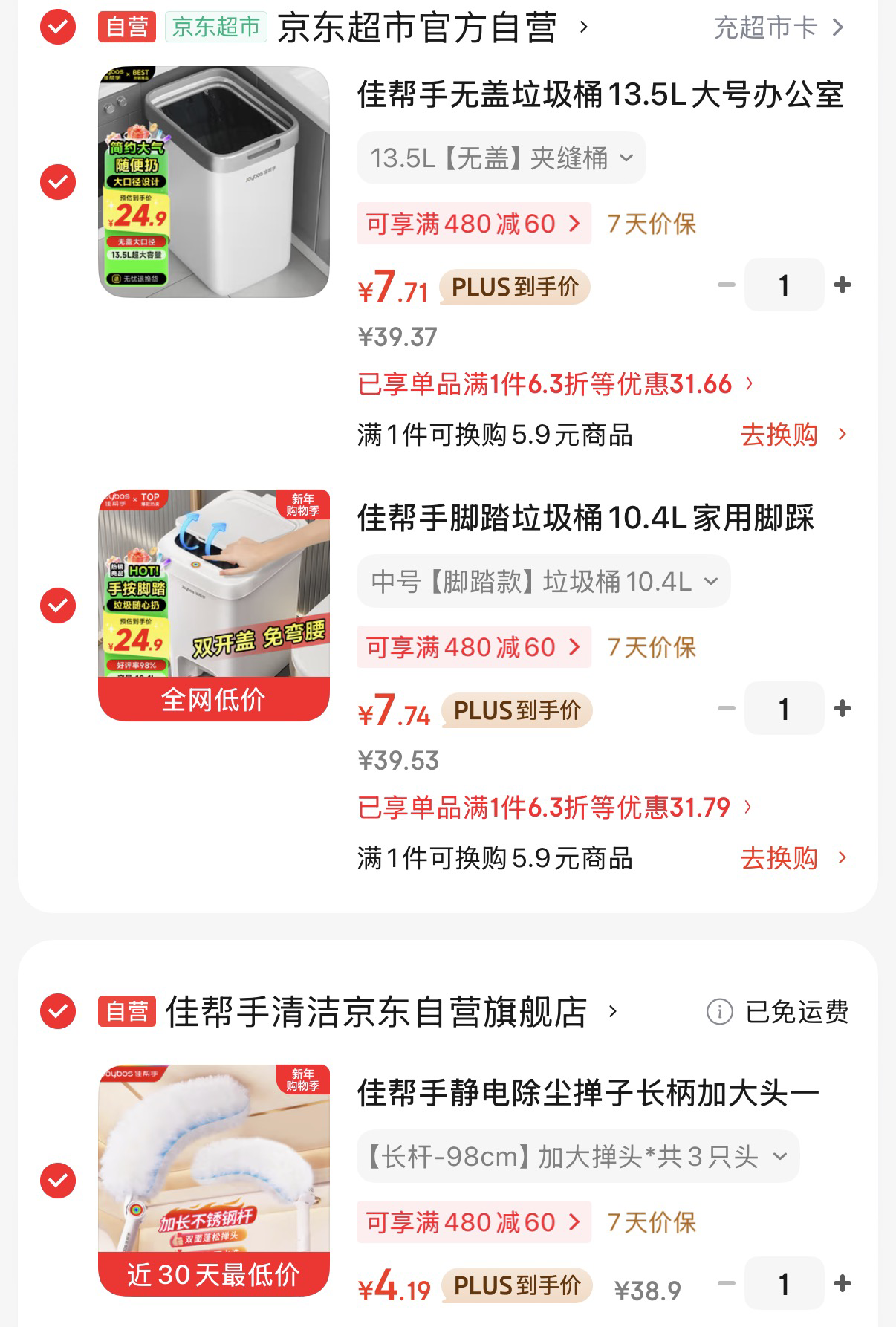
Task: View details of 已享单品满1件6.3折 discount
Action: (x=550, y=383)
